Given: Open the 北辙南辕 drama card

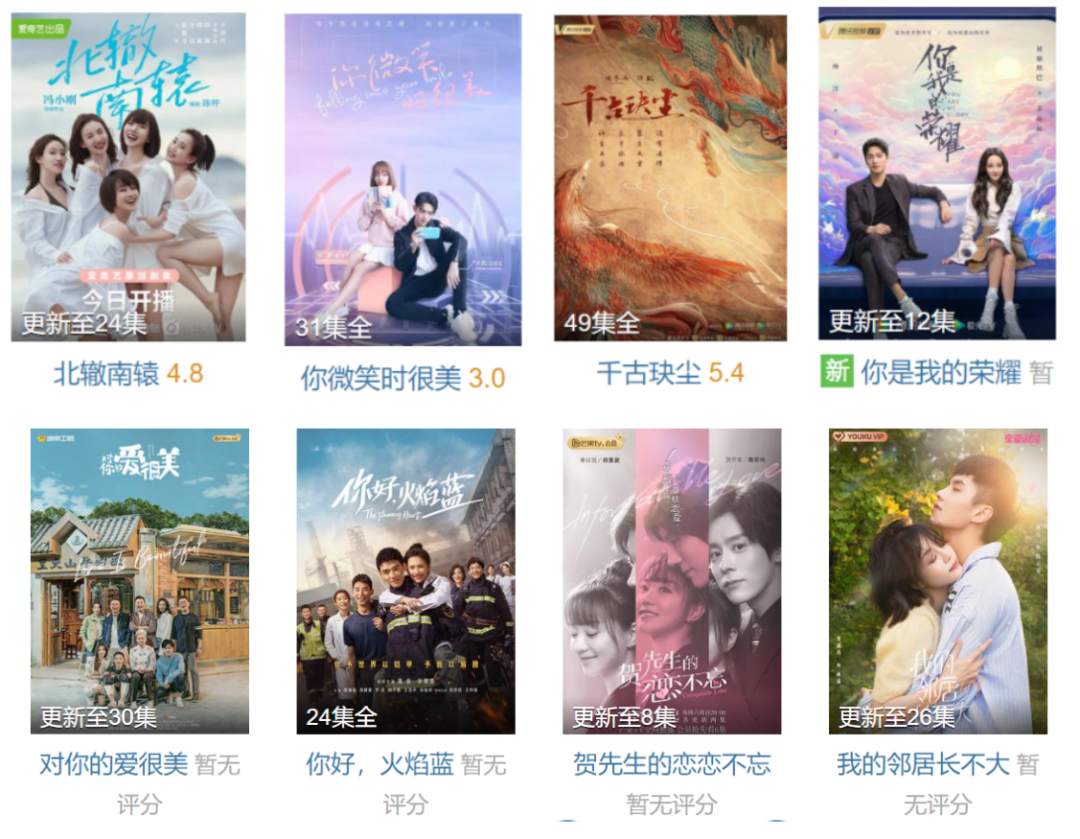Looking at the screenshot, I should 128,177.
